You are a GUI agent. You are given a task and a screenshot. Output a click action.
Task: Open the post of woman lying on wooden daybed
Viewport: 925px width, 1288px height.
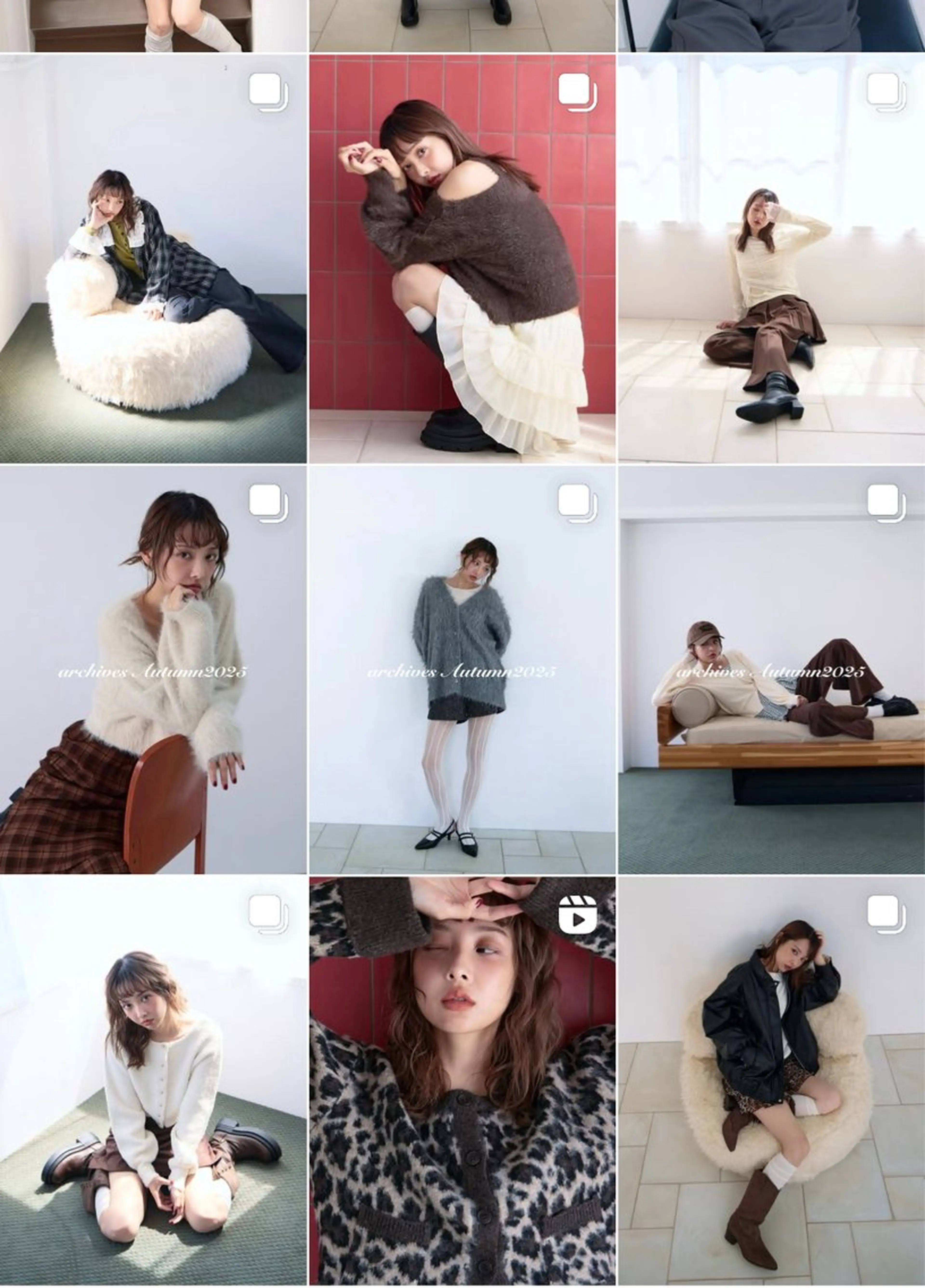[x=771, y=670]
